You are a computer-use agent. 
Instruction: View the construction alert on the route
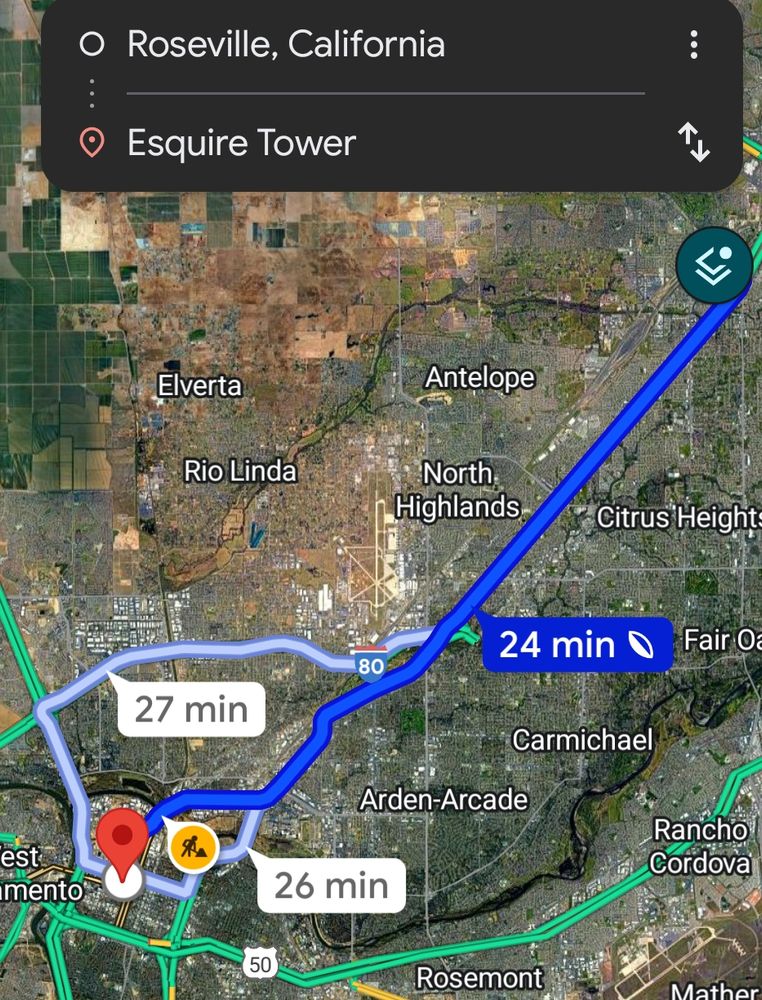194,848
